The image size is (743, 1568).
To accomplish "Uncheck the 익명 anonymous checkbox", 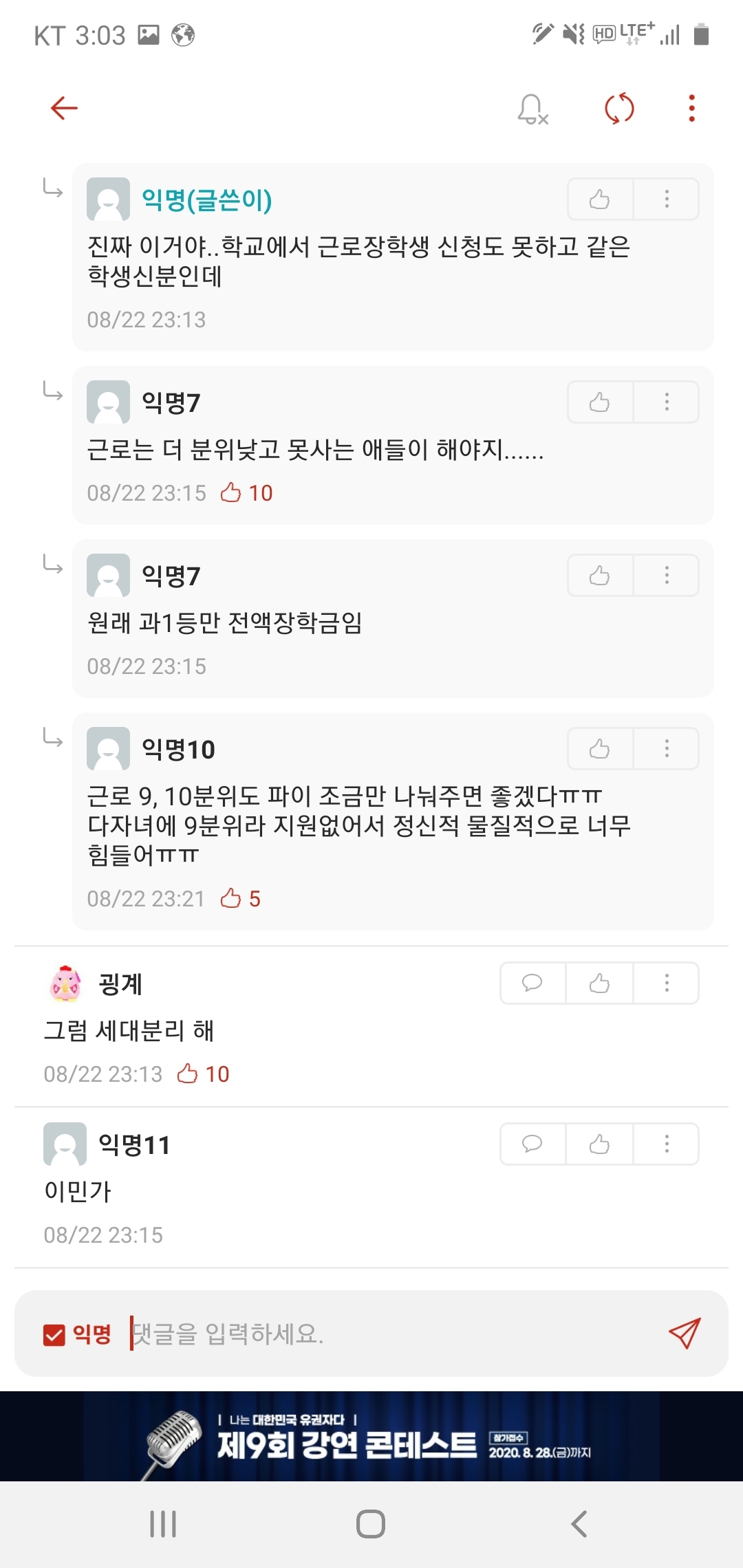I will pyautogui.click(x=54, y=1334).
